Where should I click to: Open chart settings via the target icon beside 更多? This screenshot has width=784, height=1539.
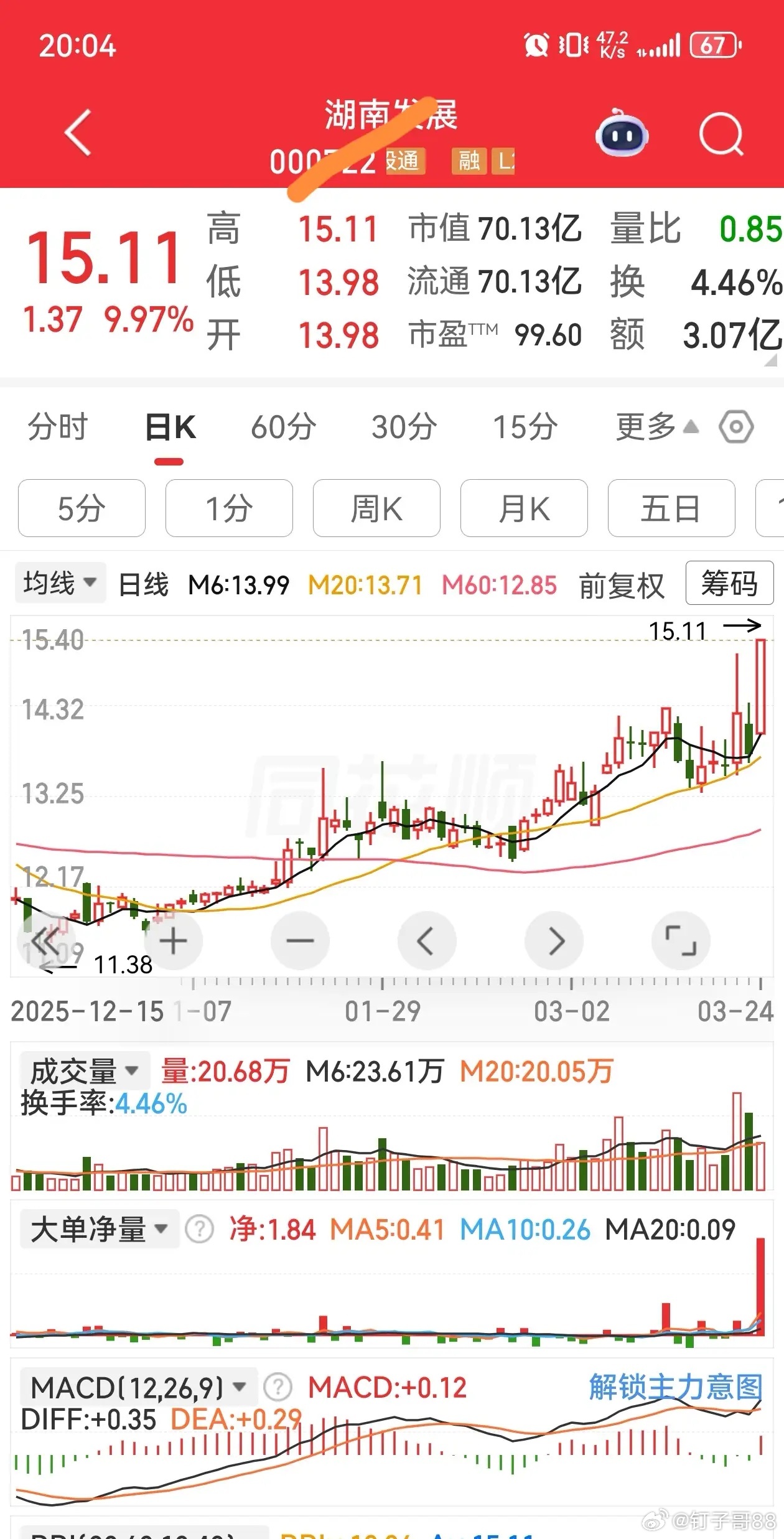[x=737, y=427]
